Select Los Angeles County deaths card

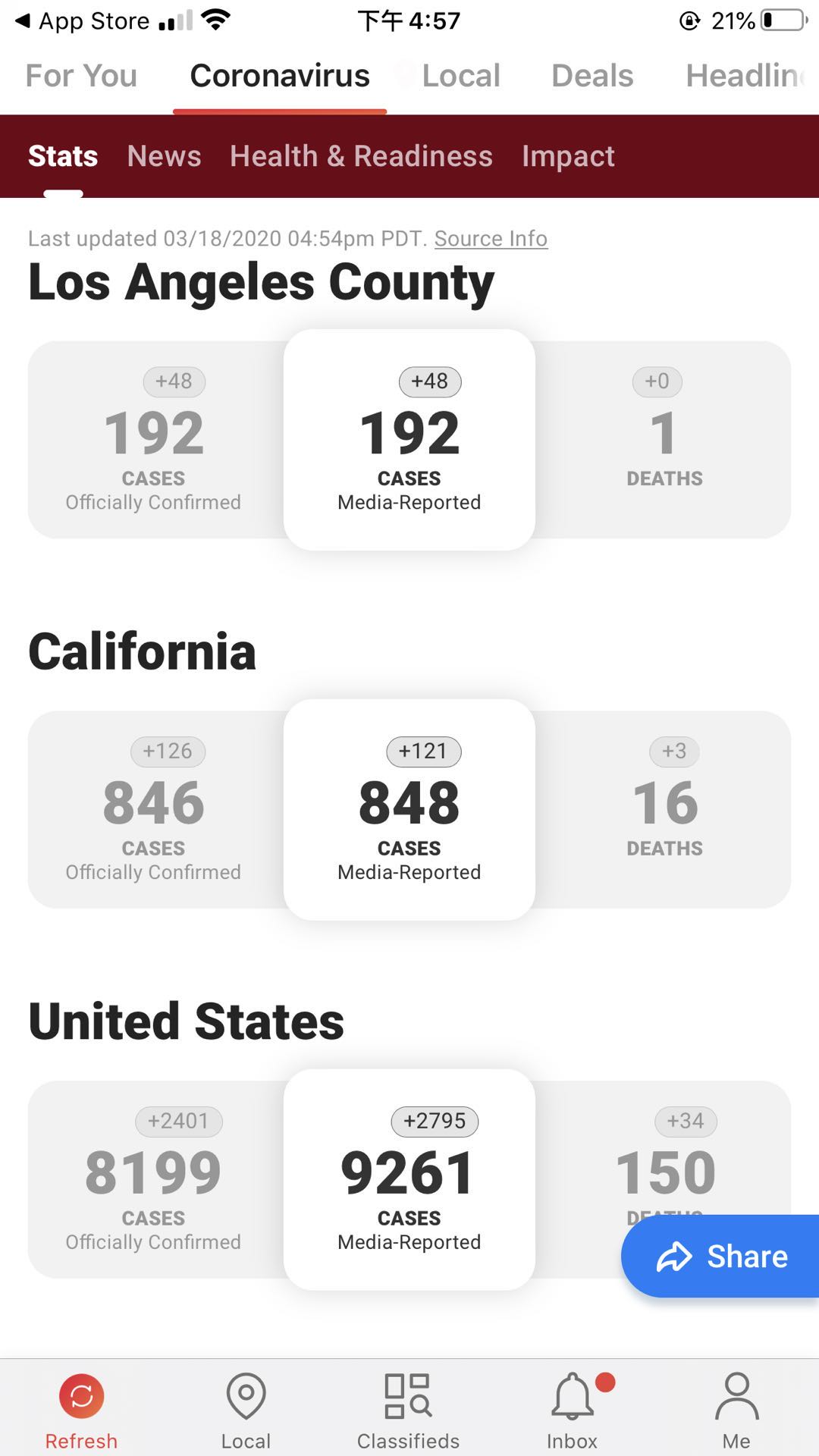(664, 440)
